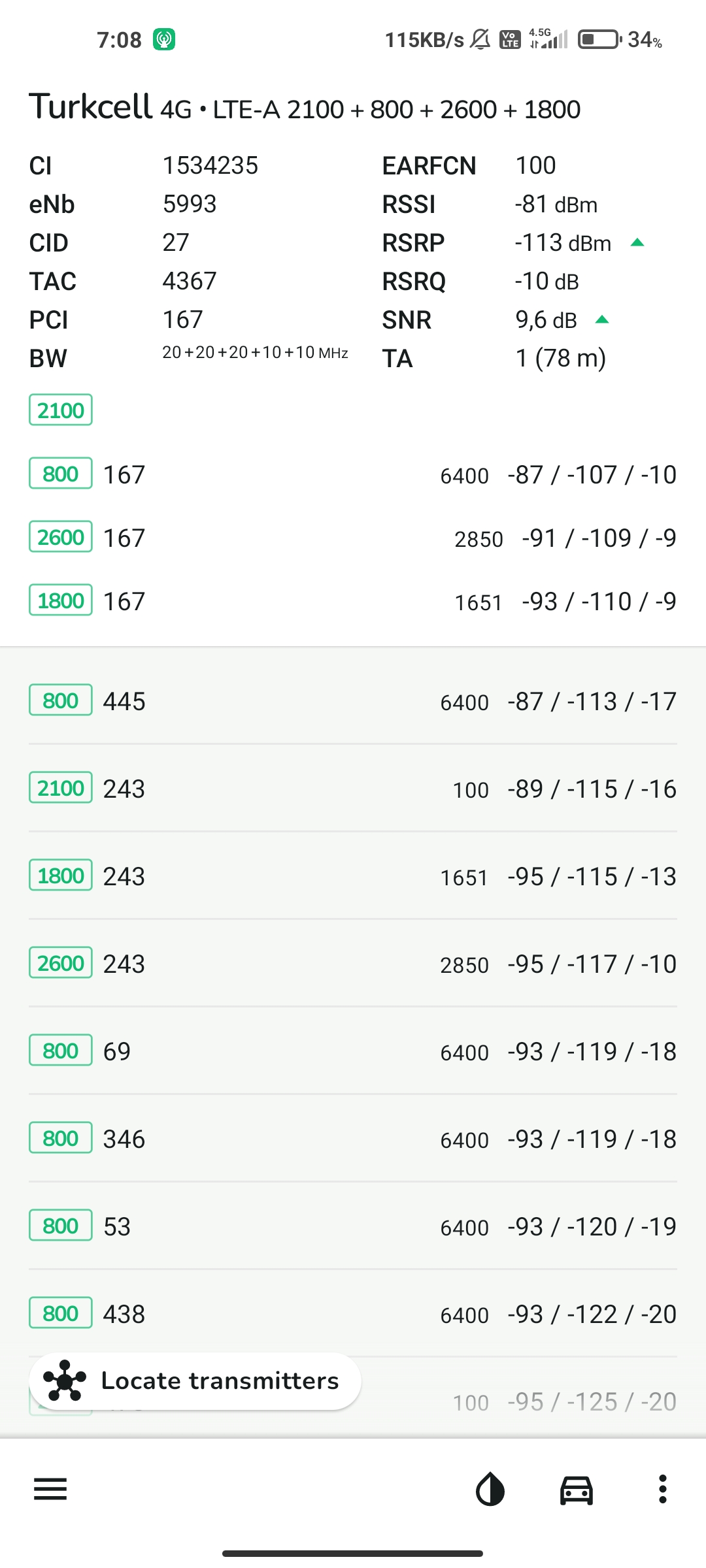The image size is (706, 1568).
Task: Open neighbor cell 800 with PCI 438
Action: coord(353,1314)
